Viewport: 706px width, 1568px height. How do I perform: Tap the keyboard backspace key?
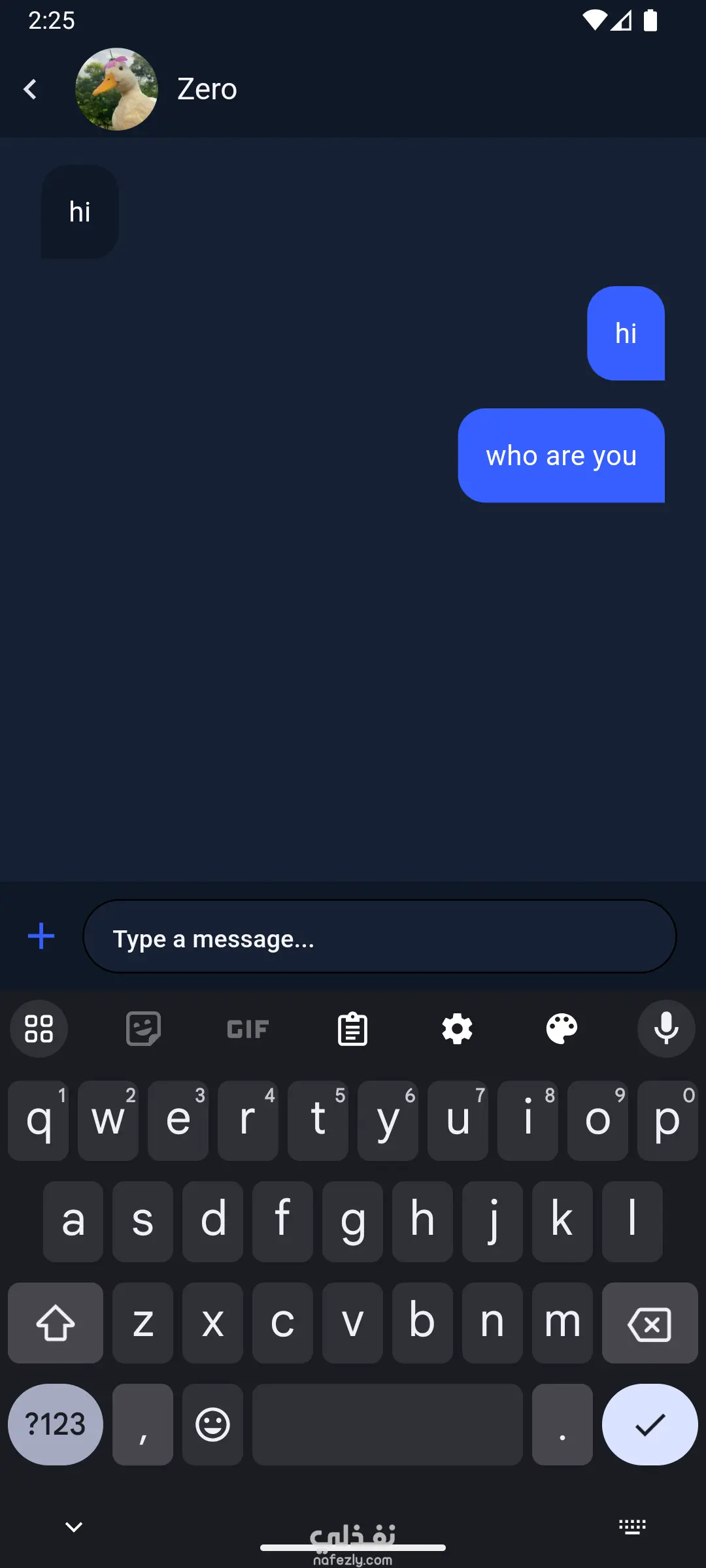649,1324
